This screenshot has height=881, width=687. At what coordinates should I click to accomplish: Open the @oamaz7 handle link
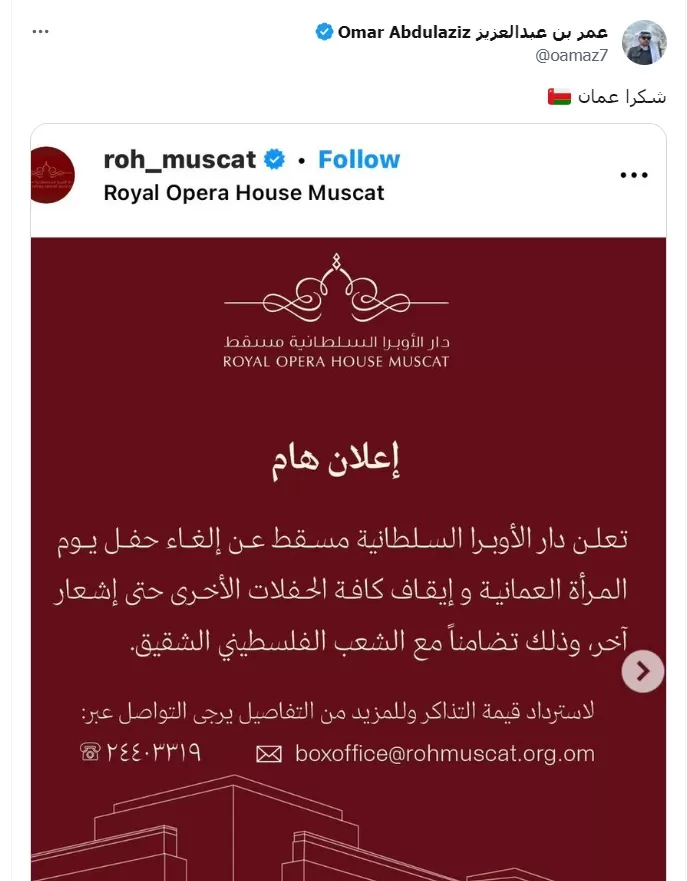click(x=572, y=55)
